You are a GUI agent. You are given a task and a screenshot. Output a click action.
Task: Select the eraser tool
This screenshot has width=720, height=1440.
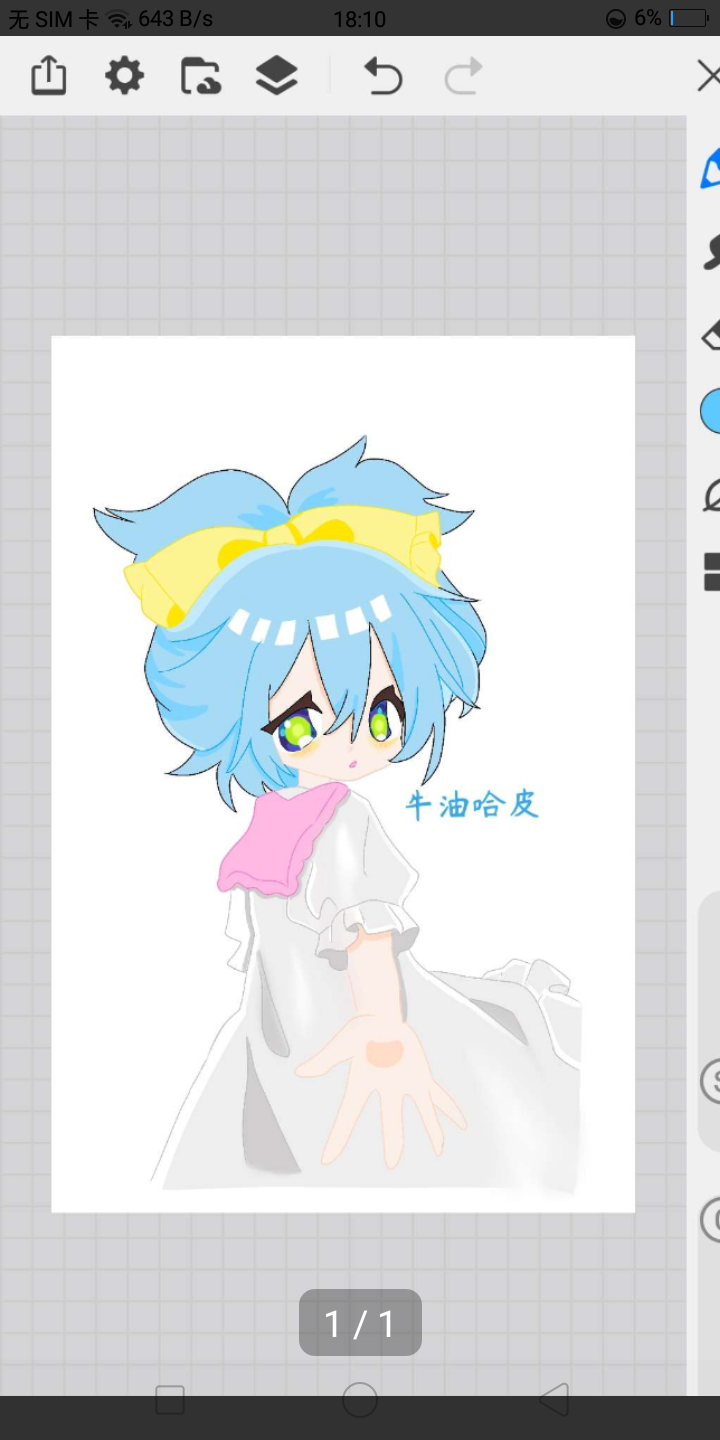(x=711, y=335)
